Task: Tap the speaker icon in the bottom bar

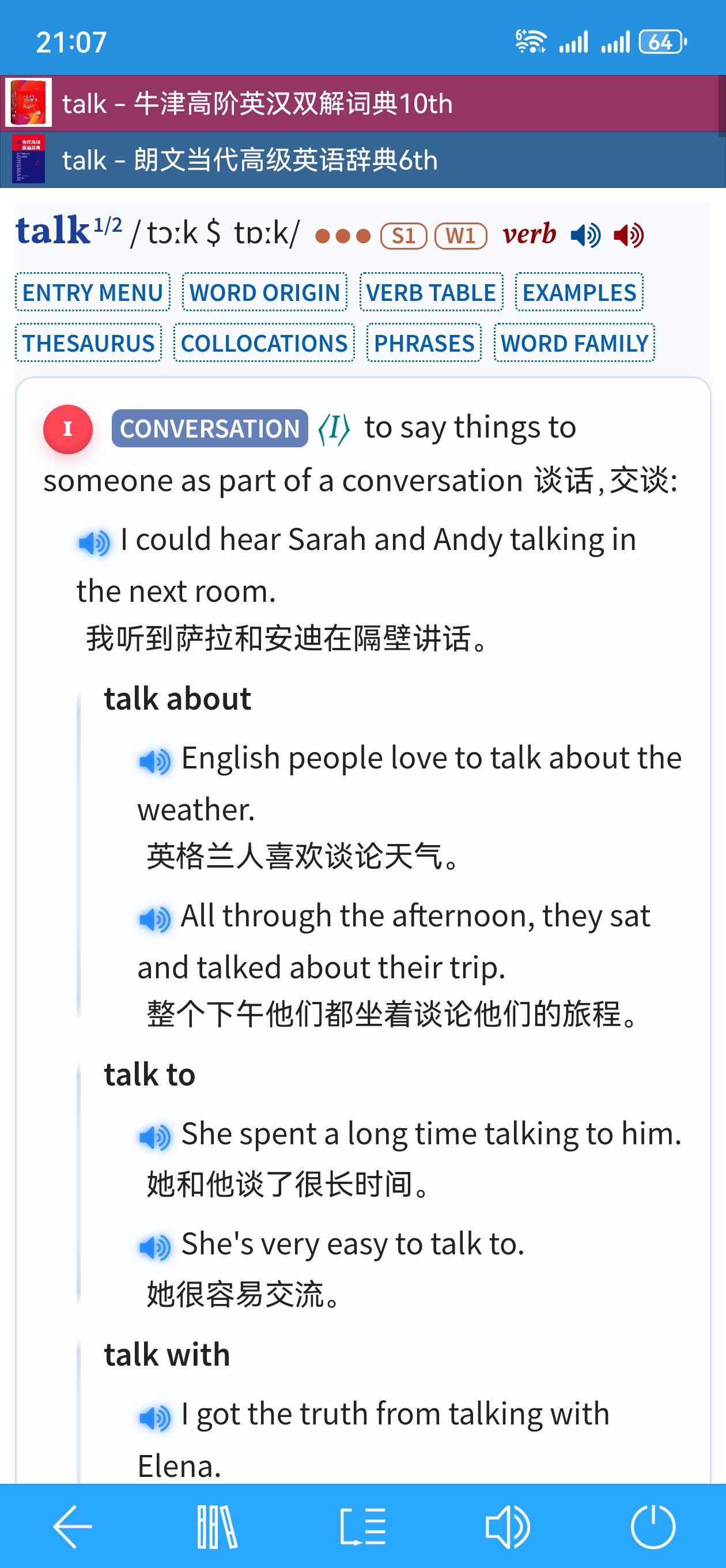Action: pyautogui.click(x=508, y=1526)
